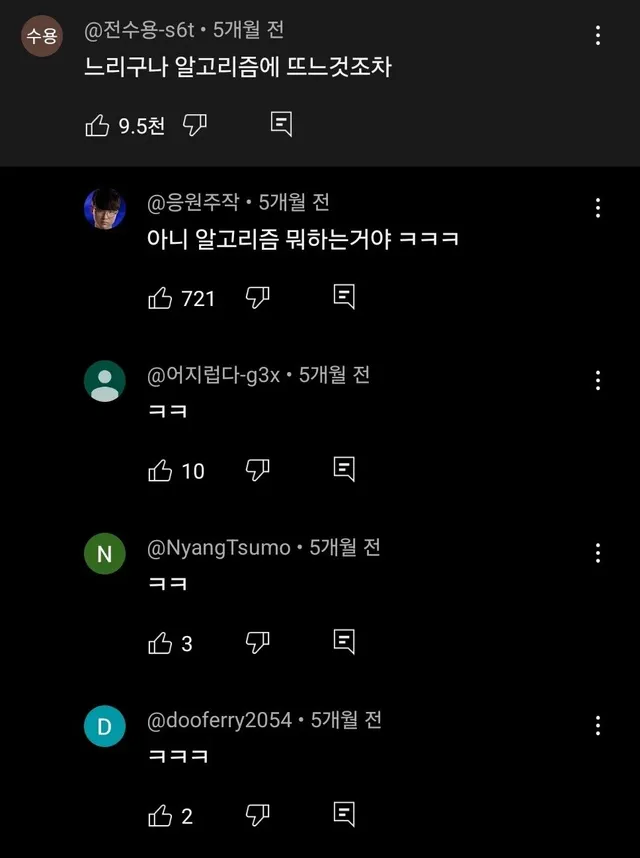View profile picture of @응원주작

(105, 209)
